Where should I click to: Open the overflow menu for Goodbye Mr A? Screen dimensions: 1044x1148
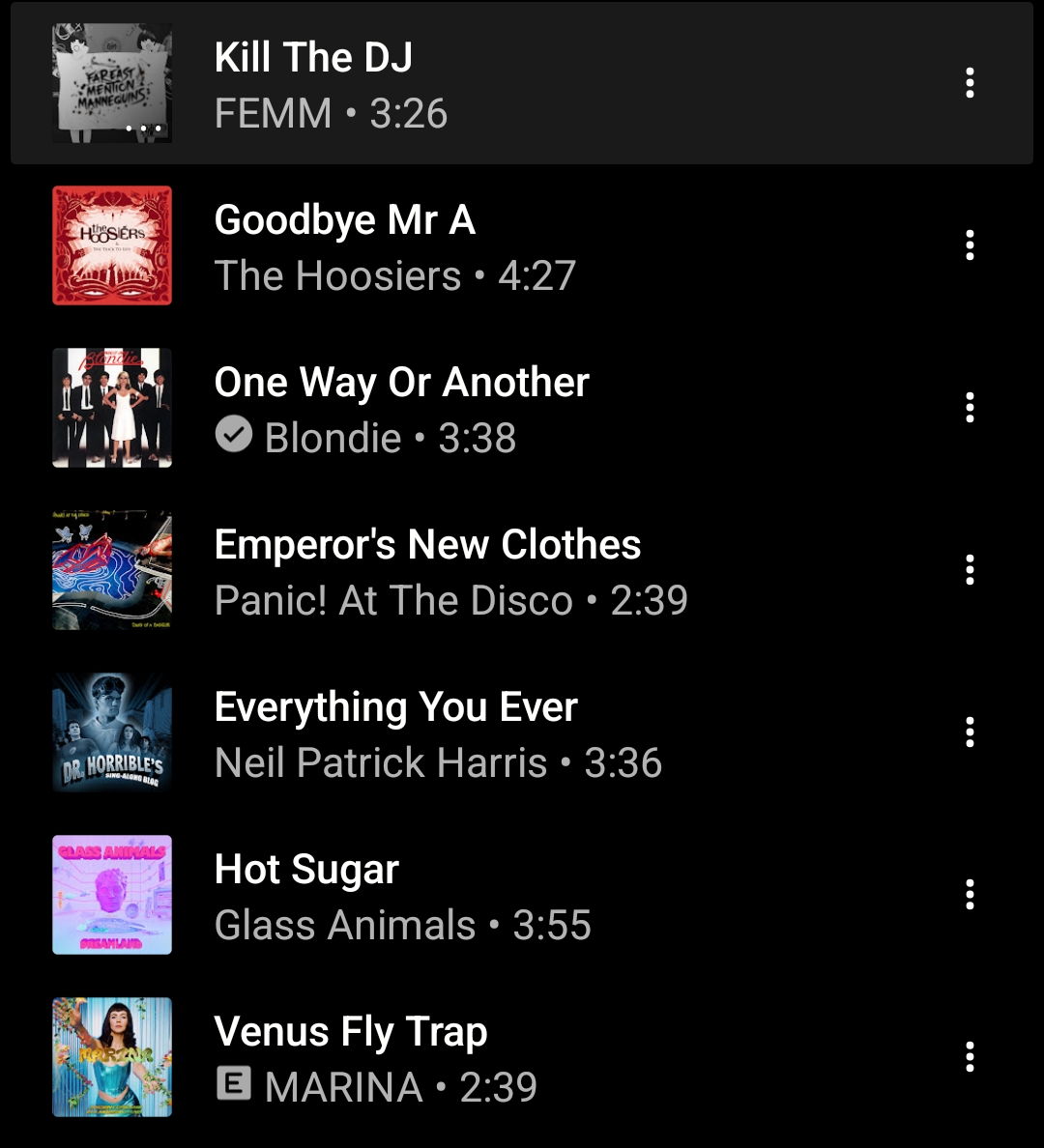[970, 246]
